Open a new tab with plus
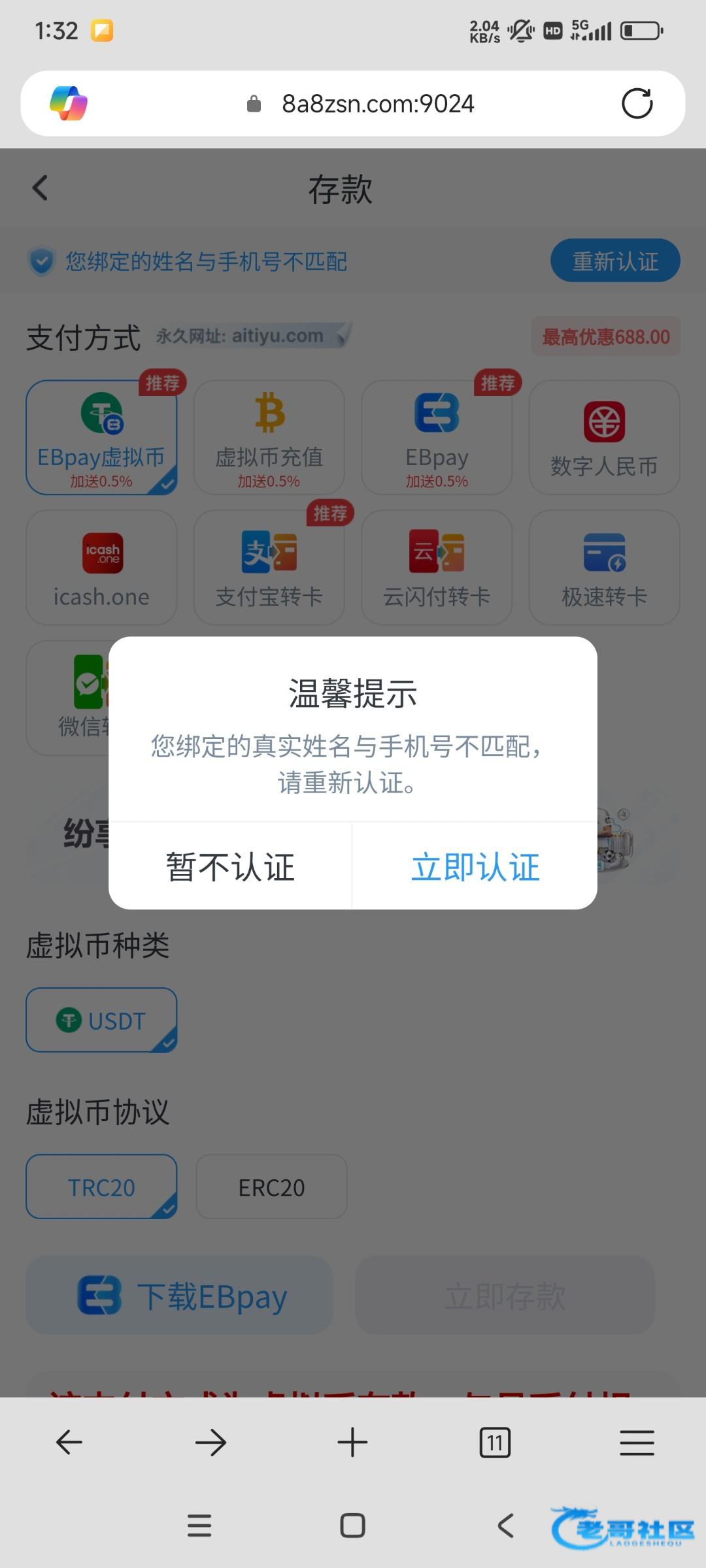 coord(352,1442)
